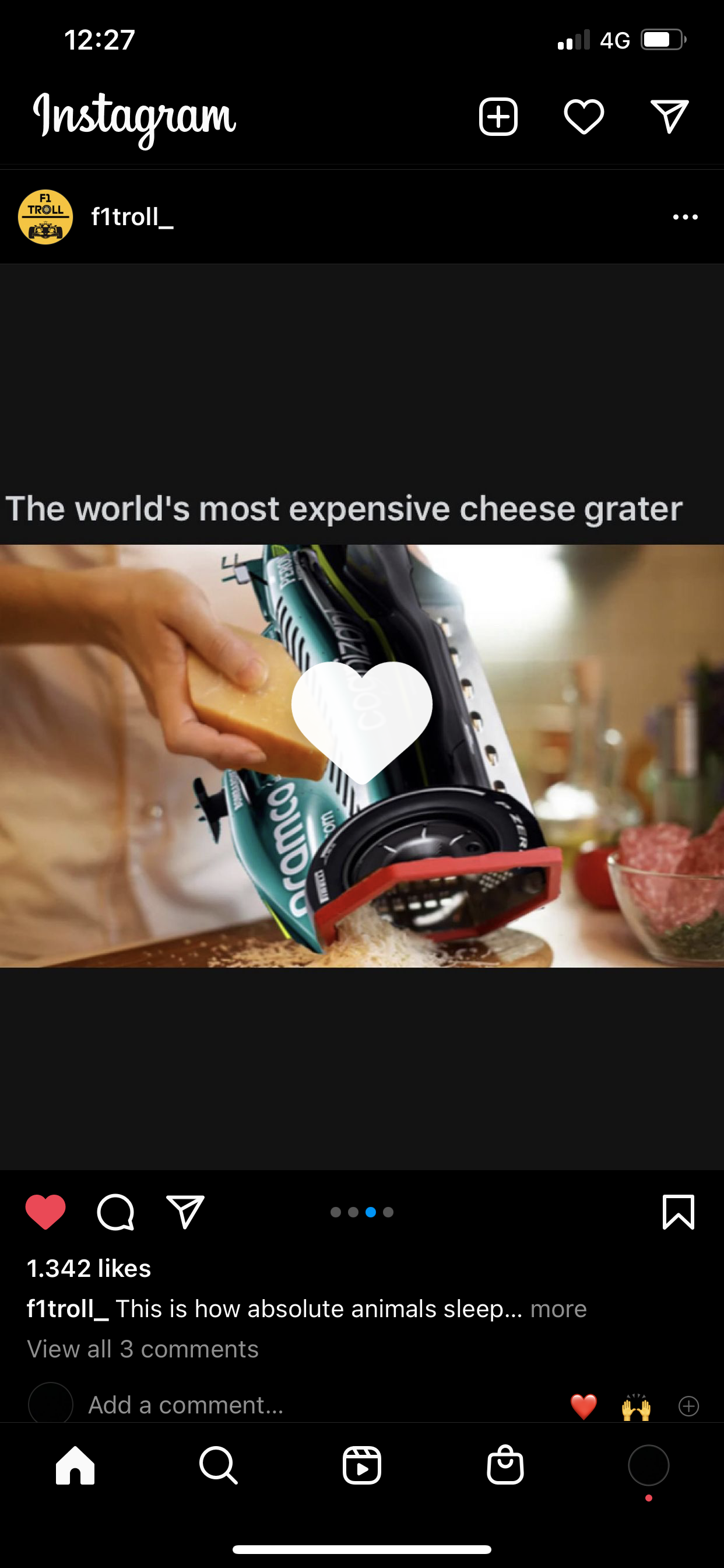Viewport: 724px width, 1568px height.
Task: Tap the Add a comment field
Action: click(x=185, y=1405)
